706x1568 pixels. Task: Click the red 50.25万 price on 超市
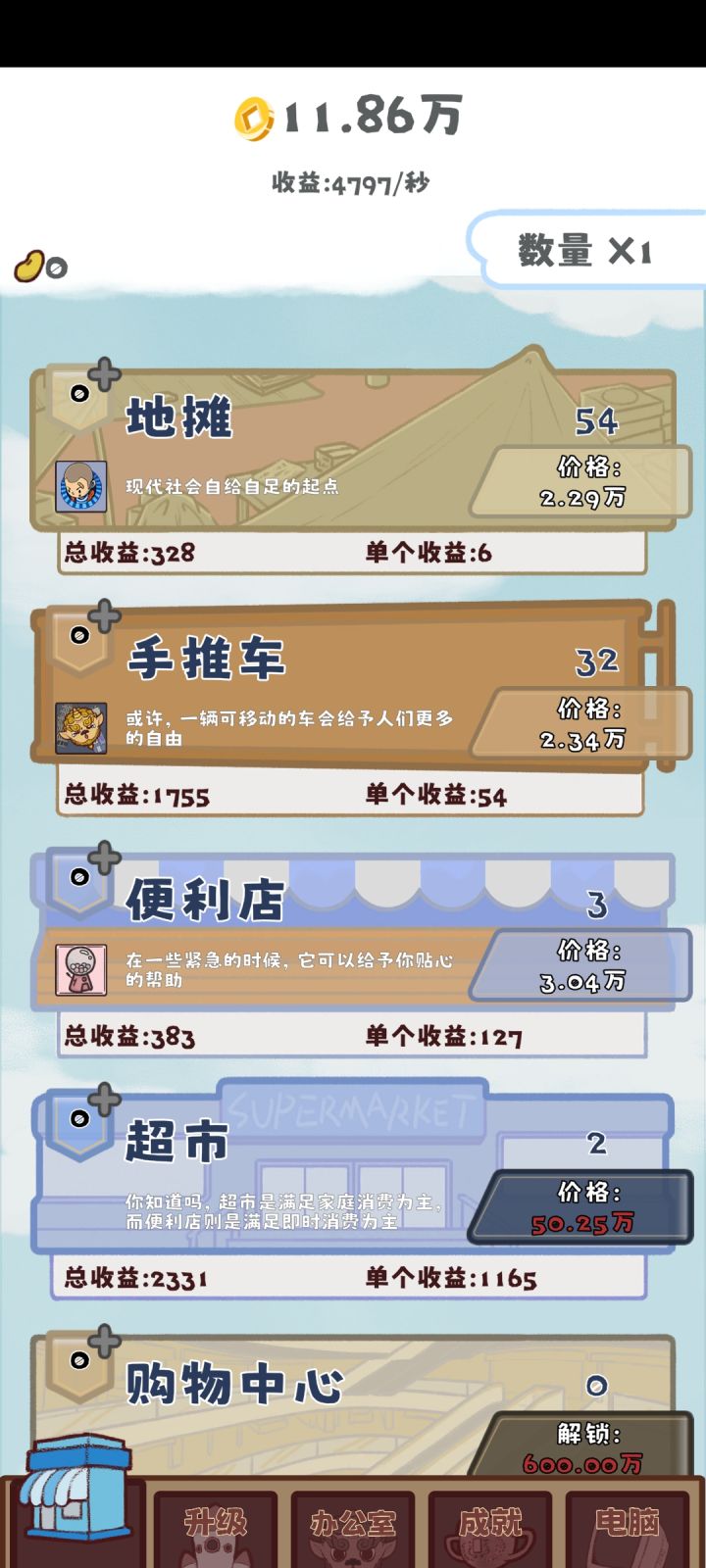tap(580, 1223)
